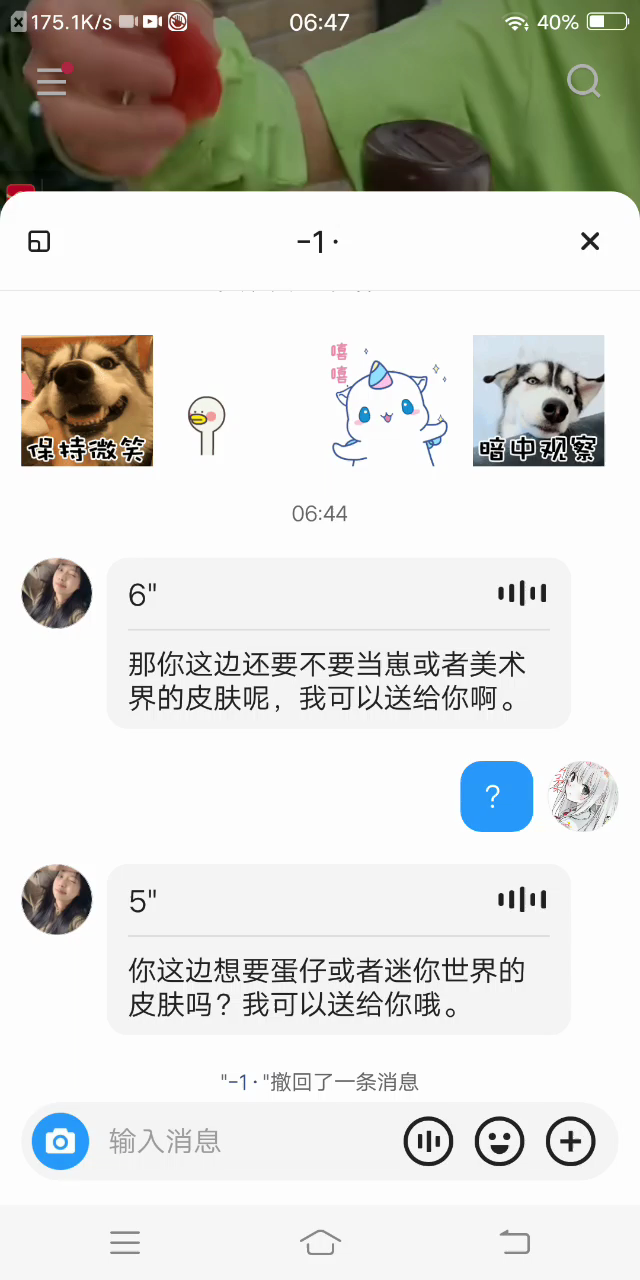
Task: Select the 暗中观察 husky sticker
Action: tap(538, 400)
